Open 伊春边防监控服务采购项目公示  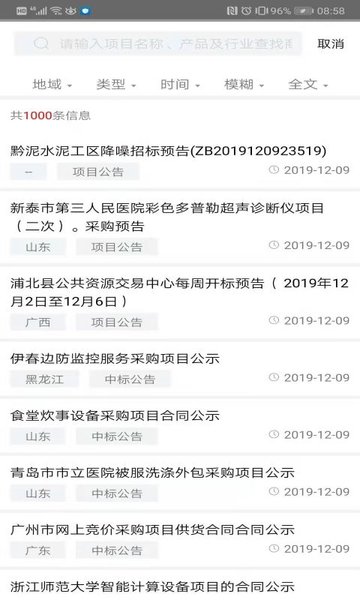pos(180,369)
